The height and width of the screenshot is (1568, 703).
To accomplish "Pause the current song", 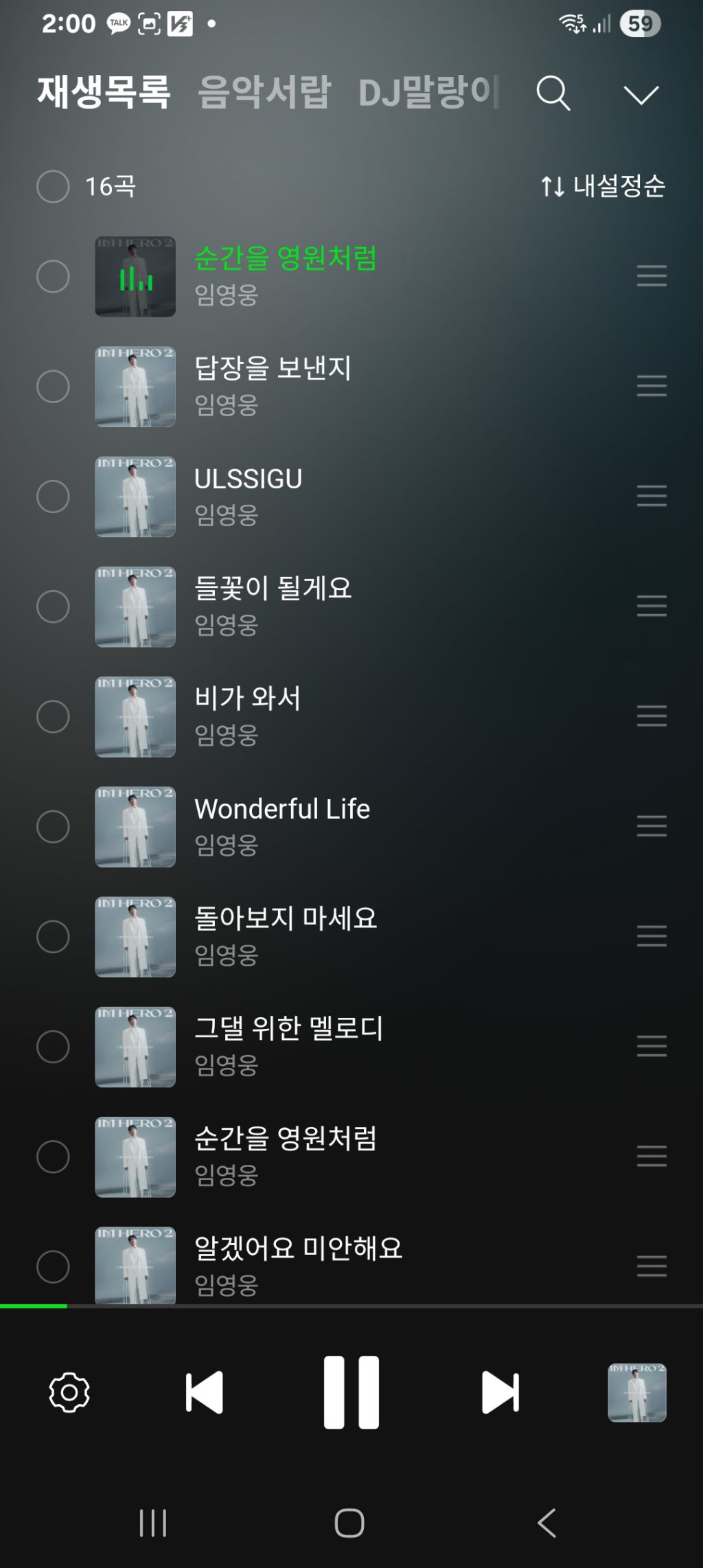I will coord(351,1393).
